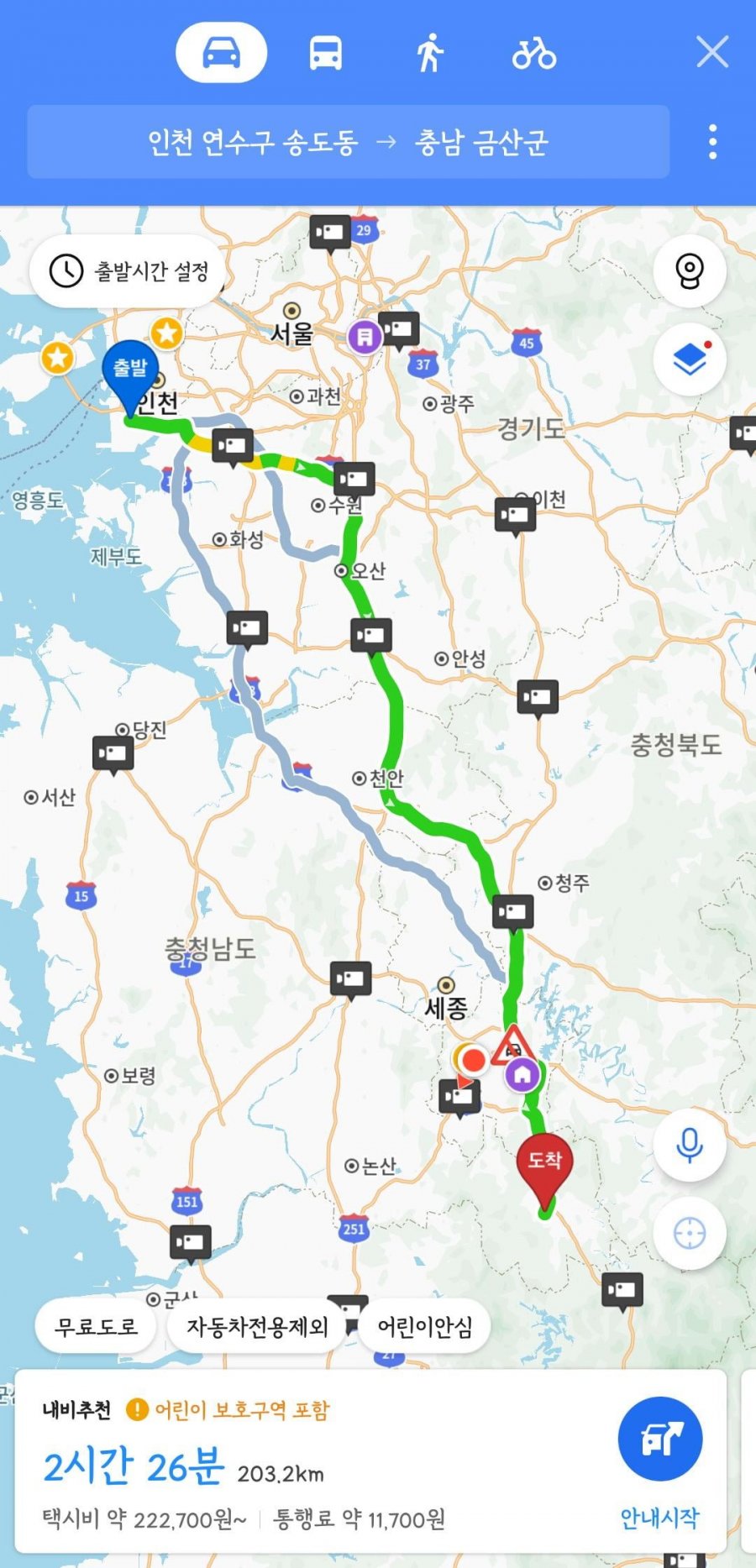
Task: Center the map on my location
Action: pyautogui.click(x=689, y=1233)
